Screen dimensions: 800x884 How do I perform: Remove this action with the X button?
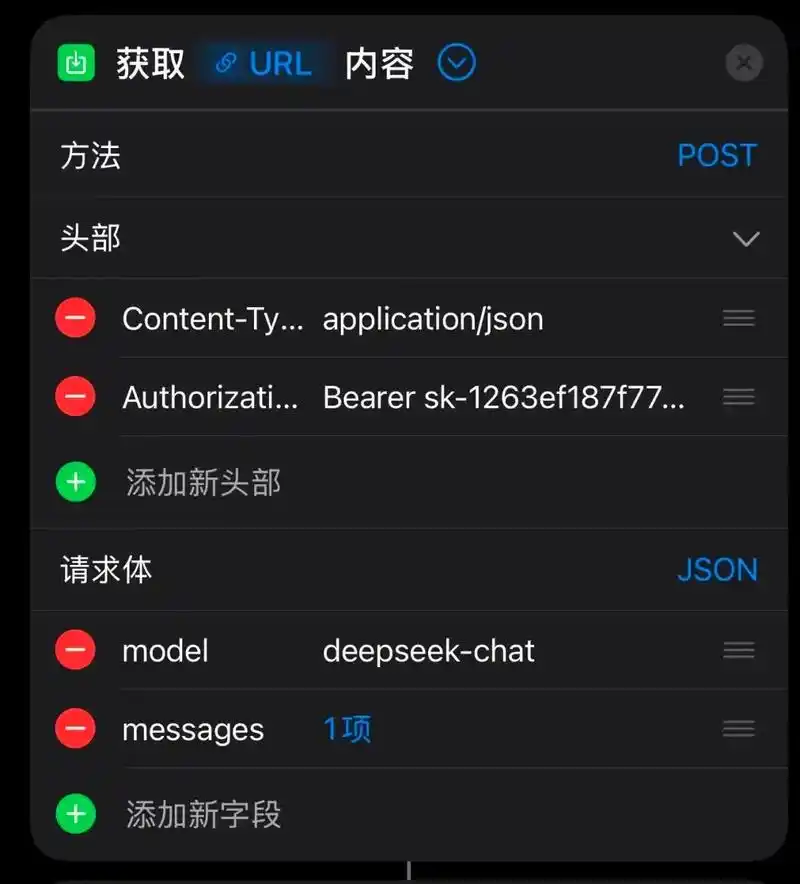click(743, 64)
